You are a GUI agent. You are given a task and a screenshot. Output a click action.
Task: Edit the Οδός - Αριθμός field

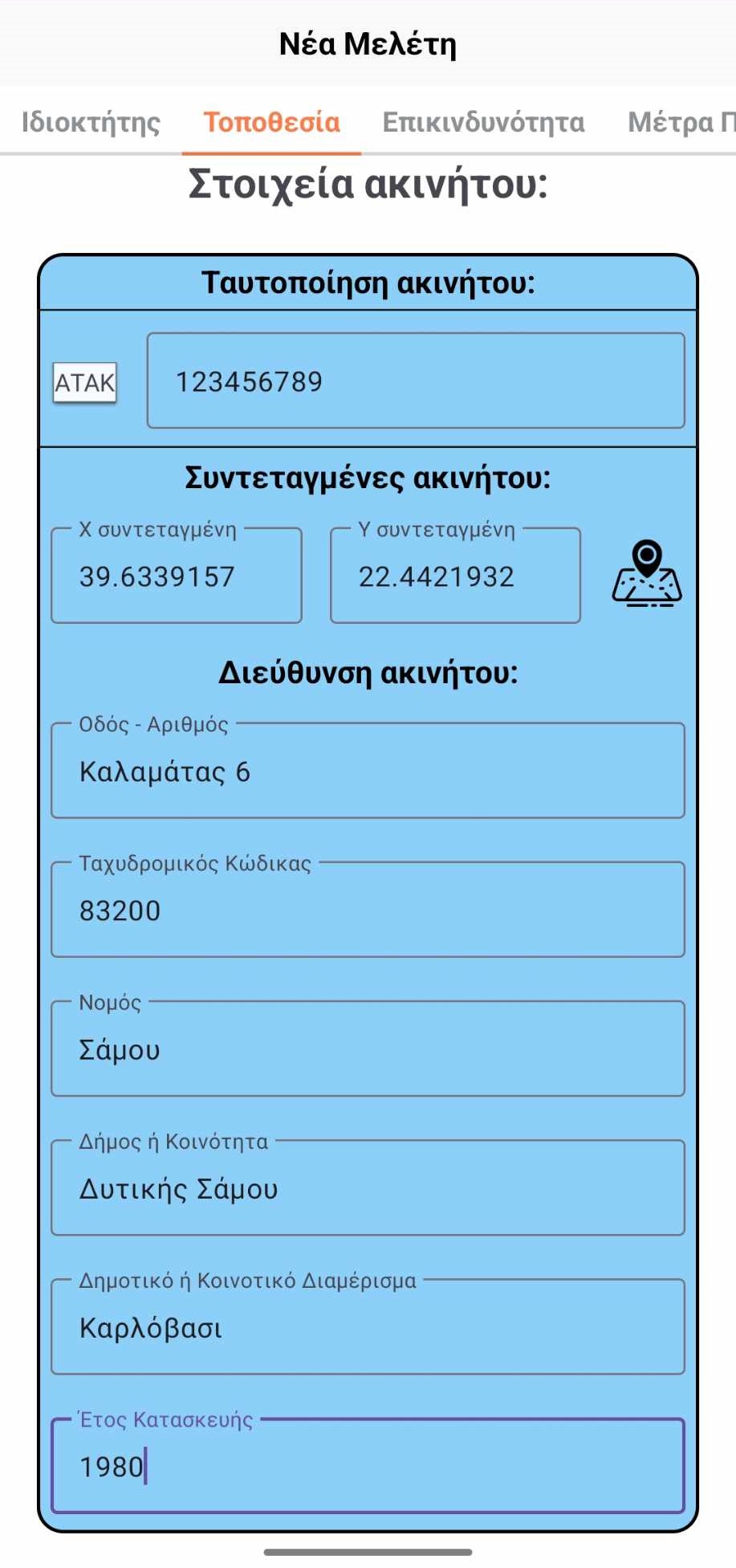(x=368, y=772)
